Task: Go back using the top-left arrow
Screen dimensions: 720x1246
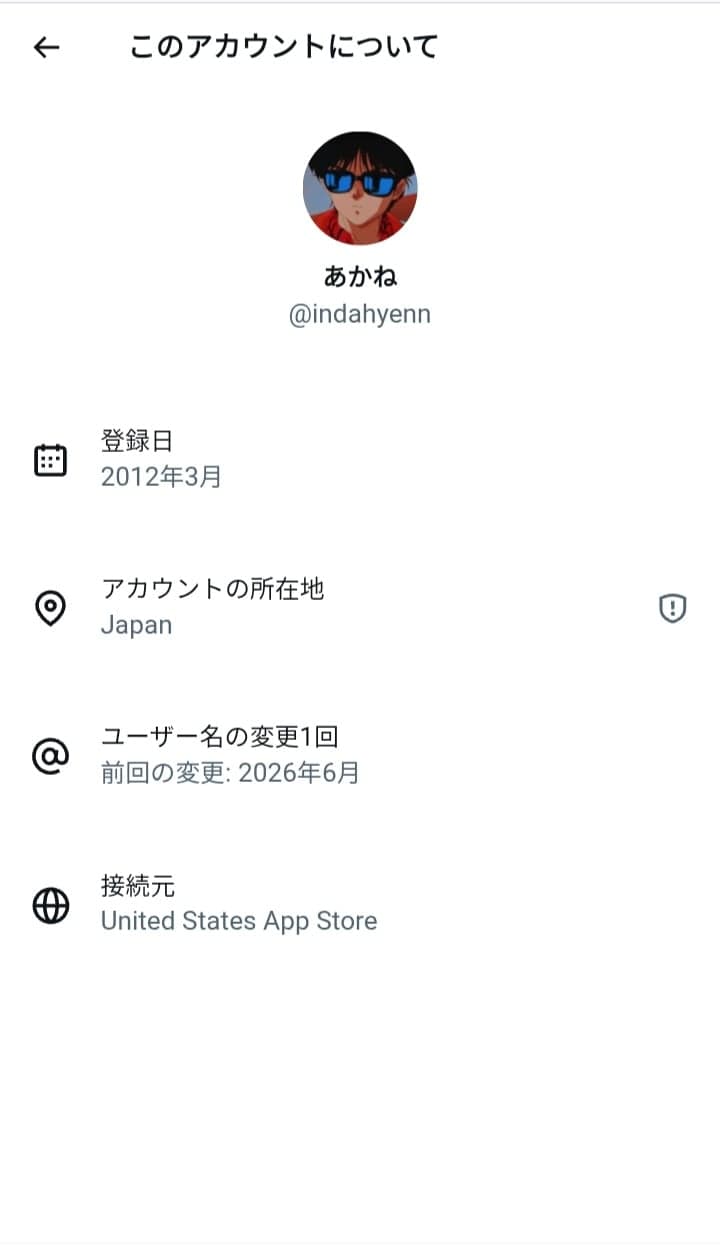Action: point(47,47)
